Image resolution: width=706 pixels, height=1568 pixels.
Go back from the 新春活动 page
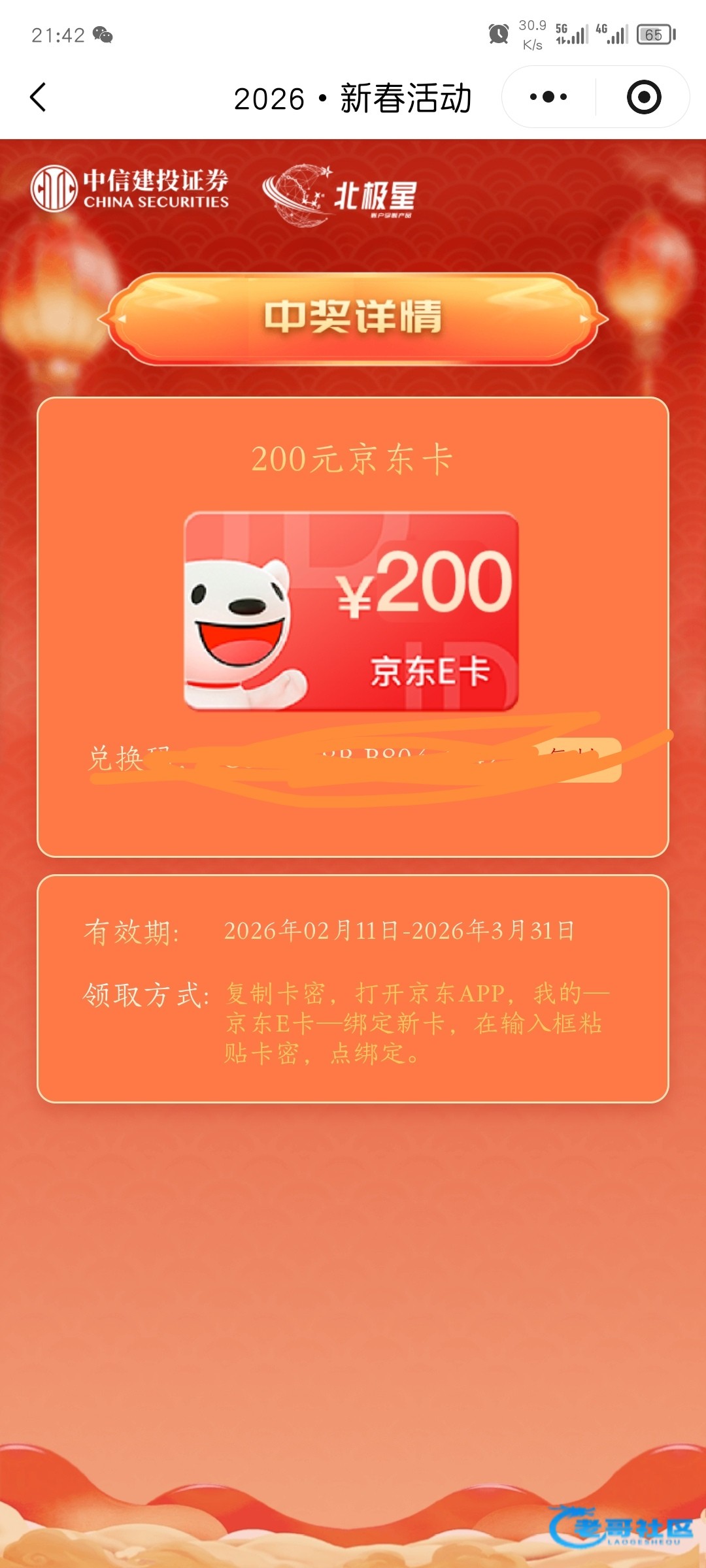point(39,98)
